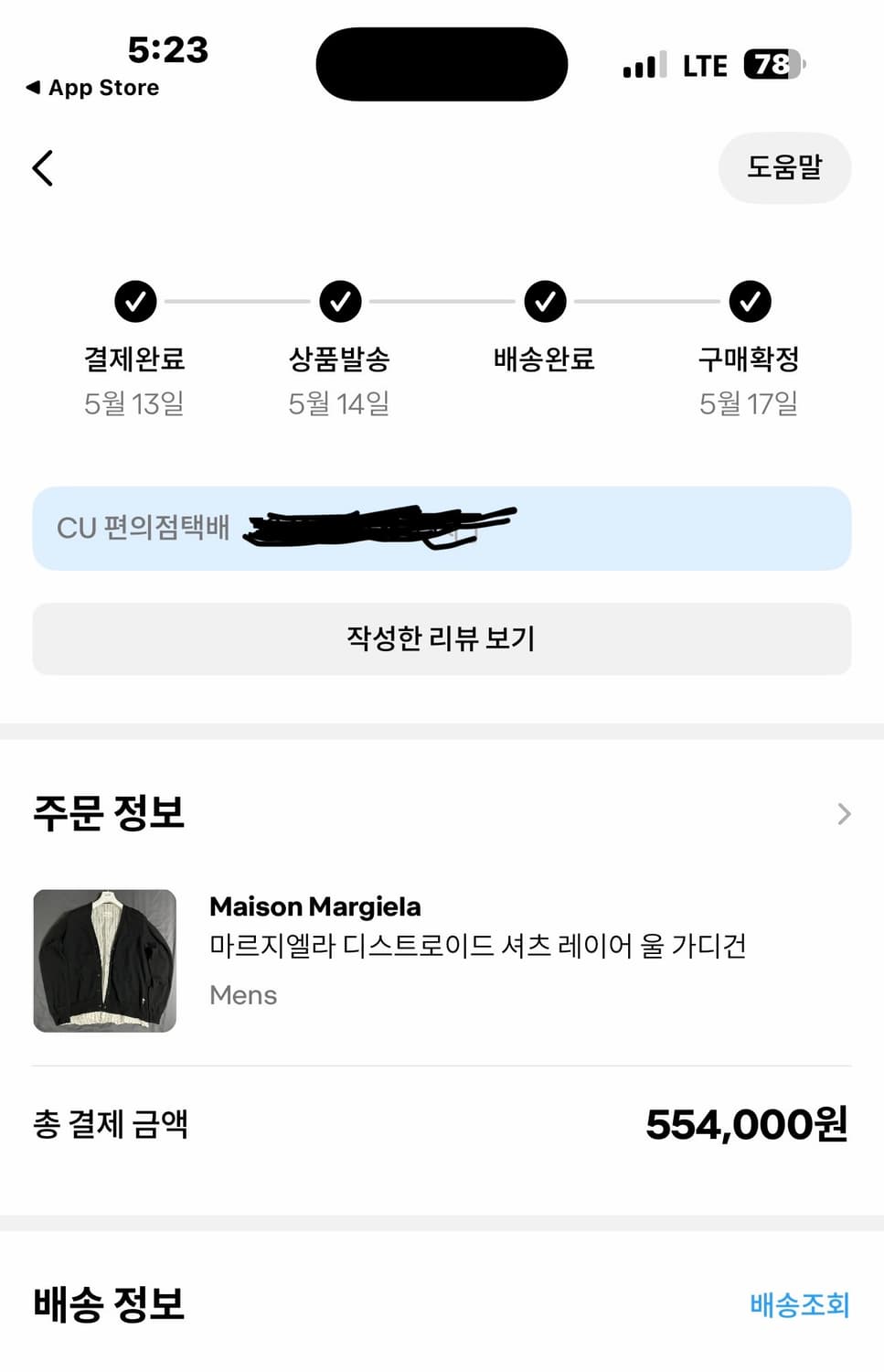Tap the 상품발송 checkmark icon
The height and width of the screenshot is (1372, 884).
340,302
